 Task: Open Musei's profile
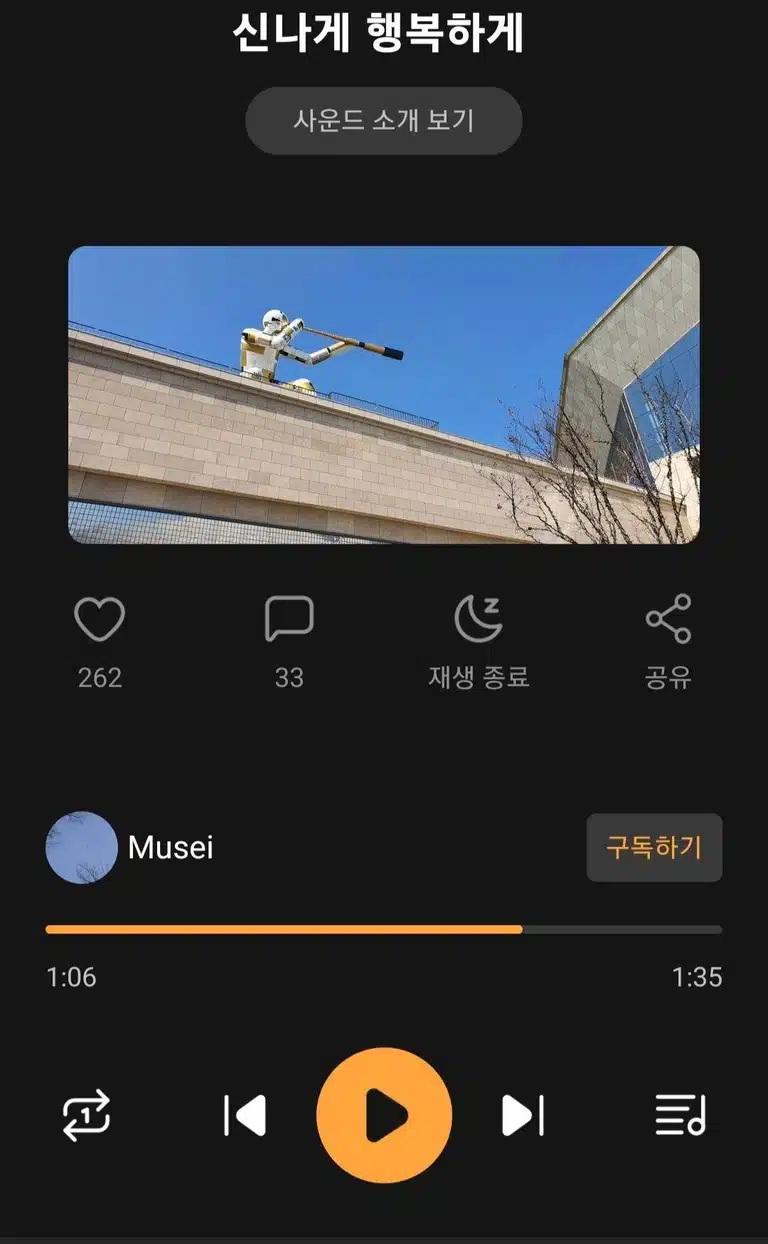click(x=130, y=848)
